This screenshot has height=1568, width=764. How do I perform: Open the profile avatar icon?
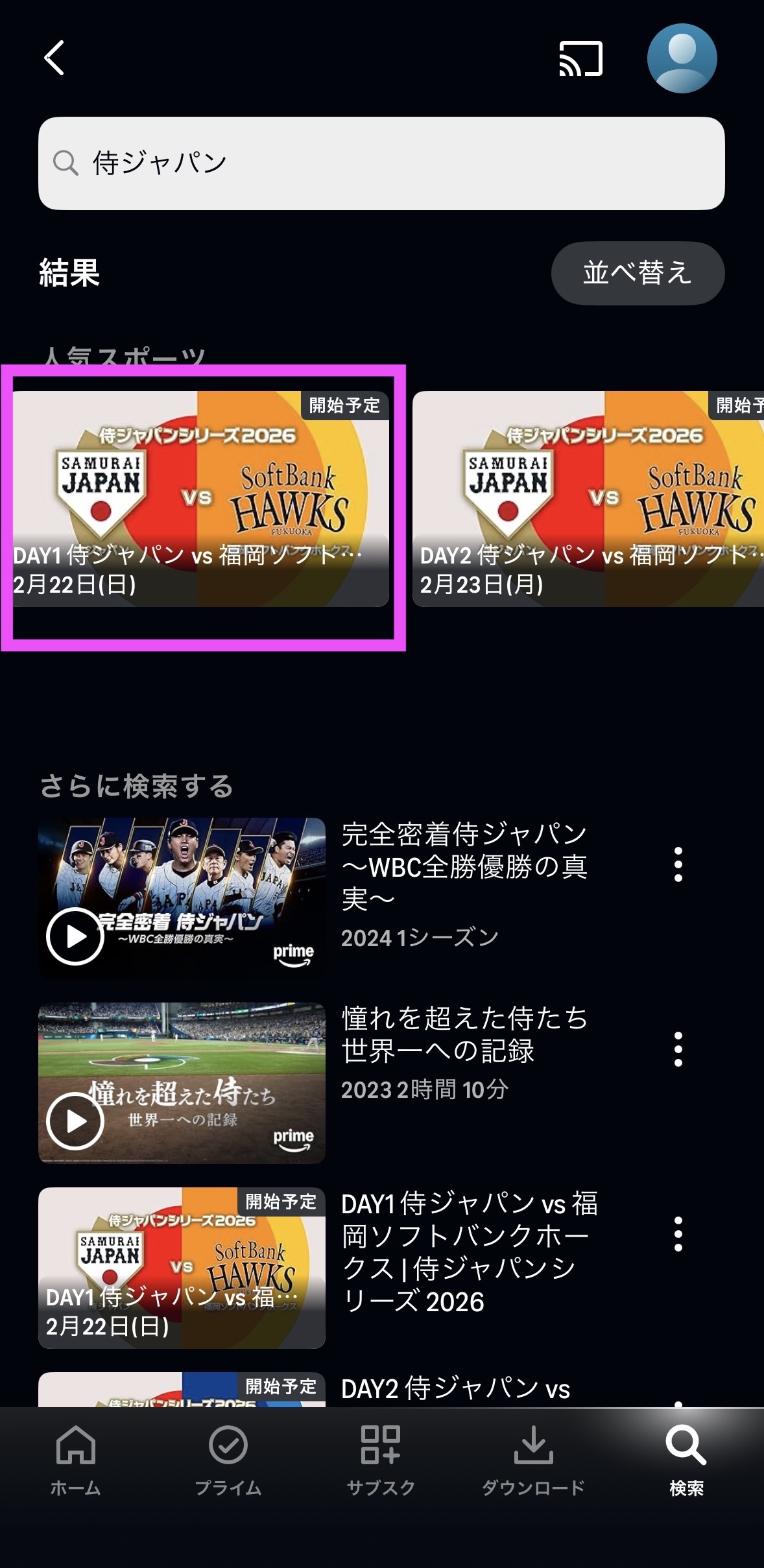point(683,57)
